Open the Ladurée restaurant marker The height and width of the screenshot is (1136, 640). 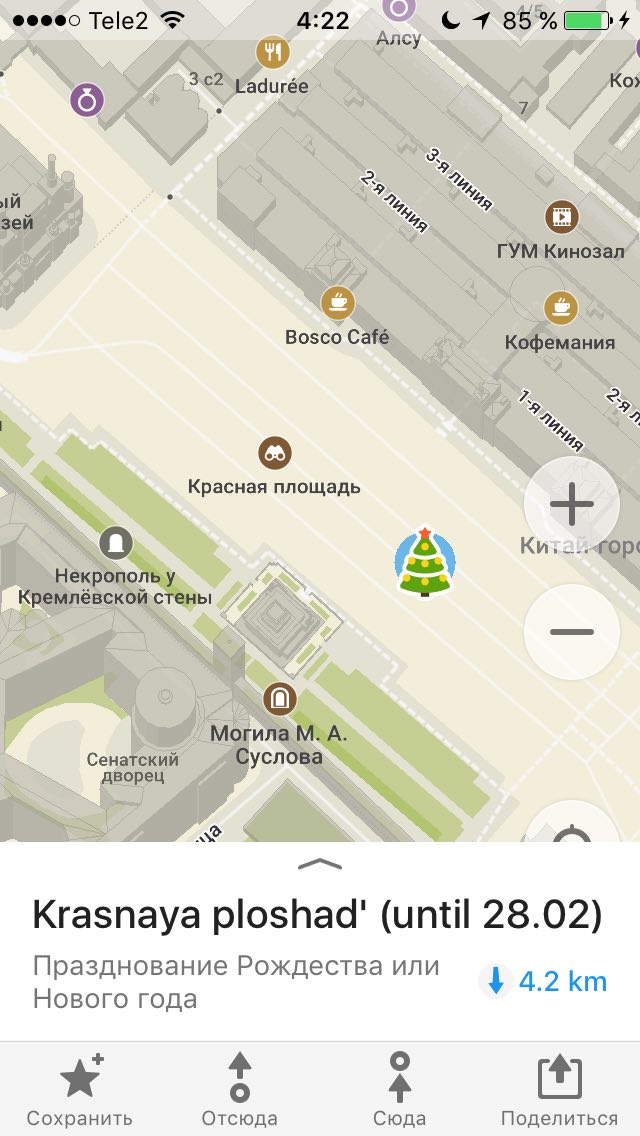point(273,51)
